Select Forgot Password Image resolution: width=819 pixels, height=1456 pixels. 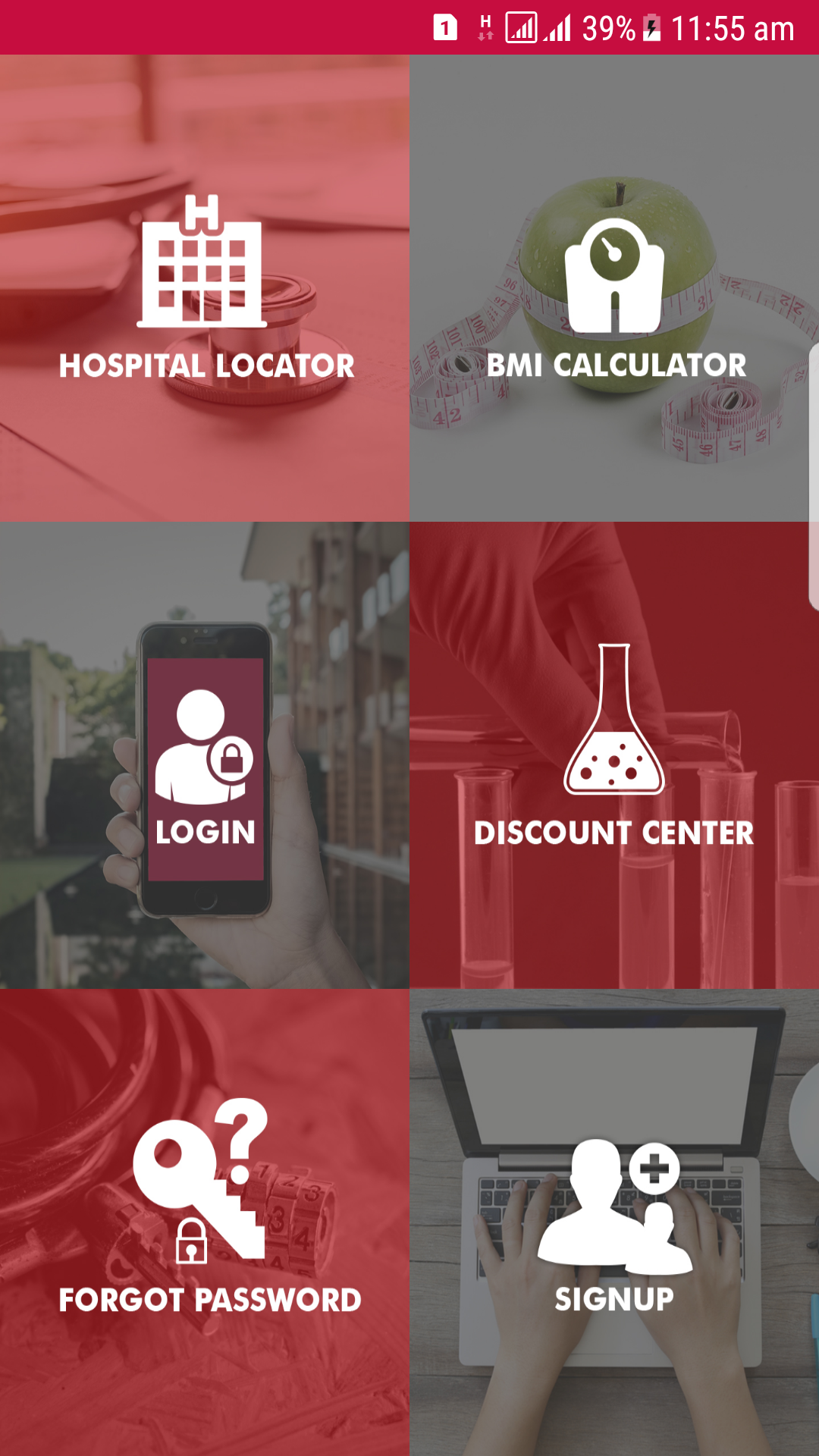pos(205,1222)
